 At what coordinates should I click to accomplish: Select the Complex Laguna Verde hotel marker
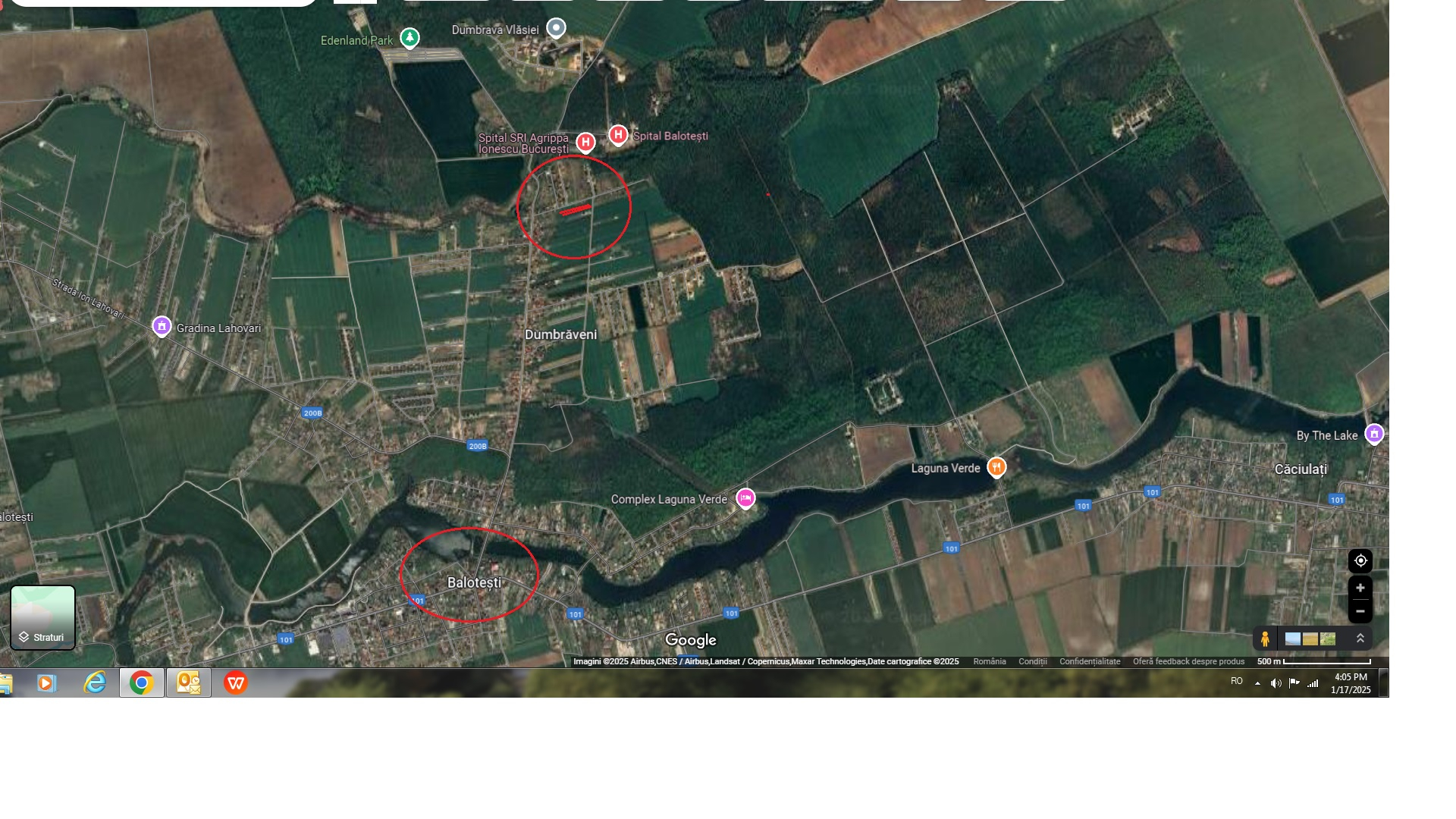tap(745, 497)
